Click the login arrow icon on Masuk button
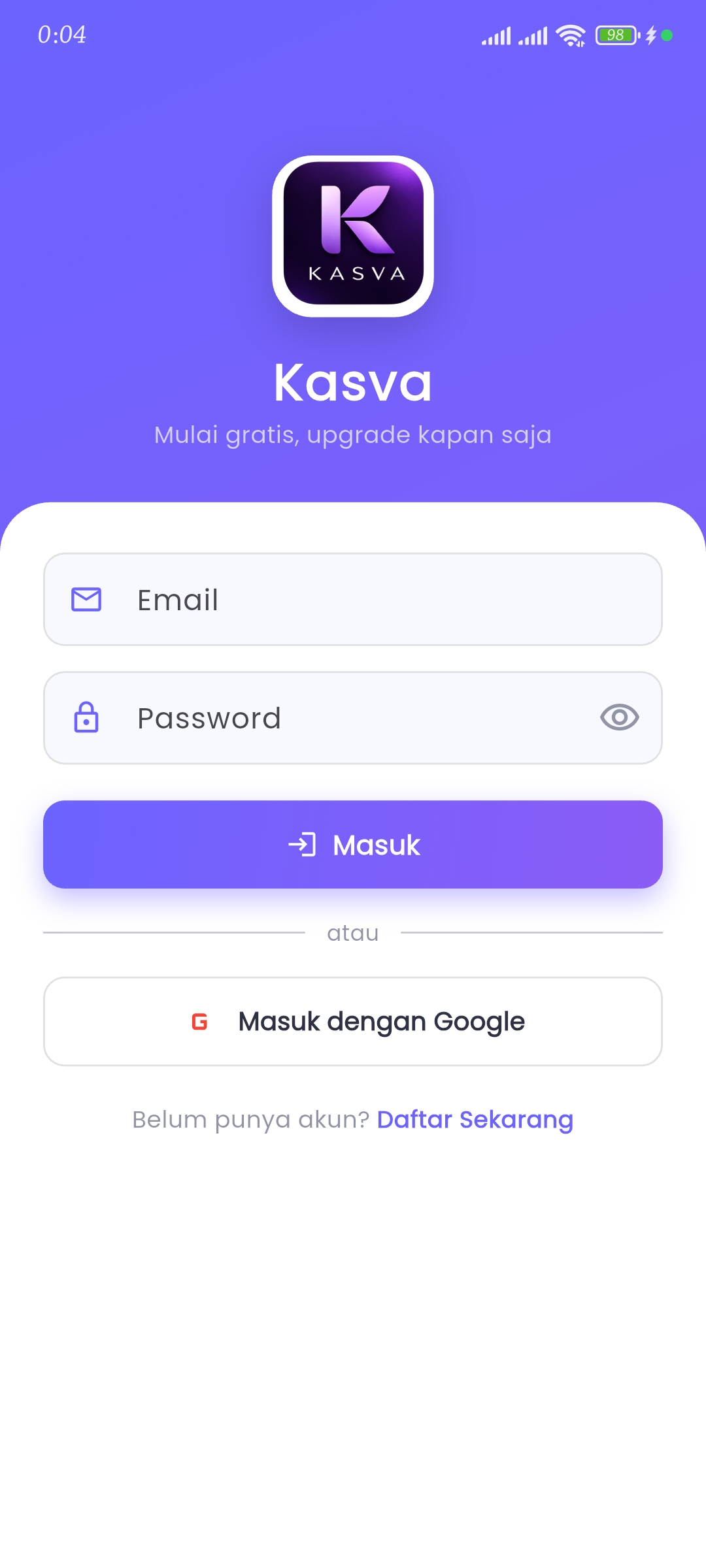The width and height of the screenshot is (706, 1568). pyautogui.click(x=304, y=844)
